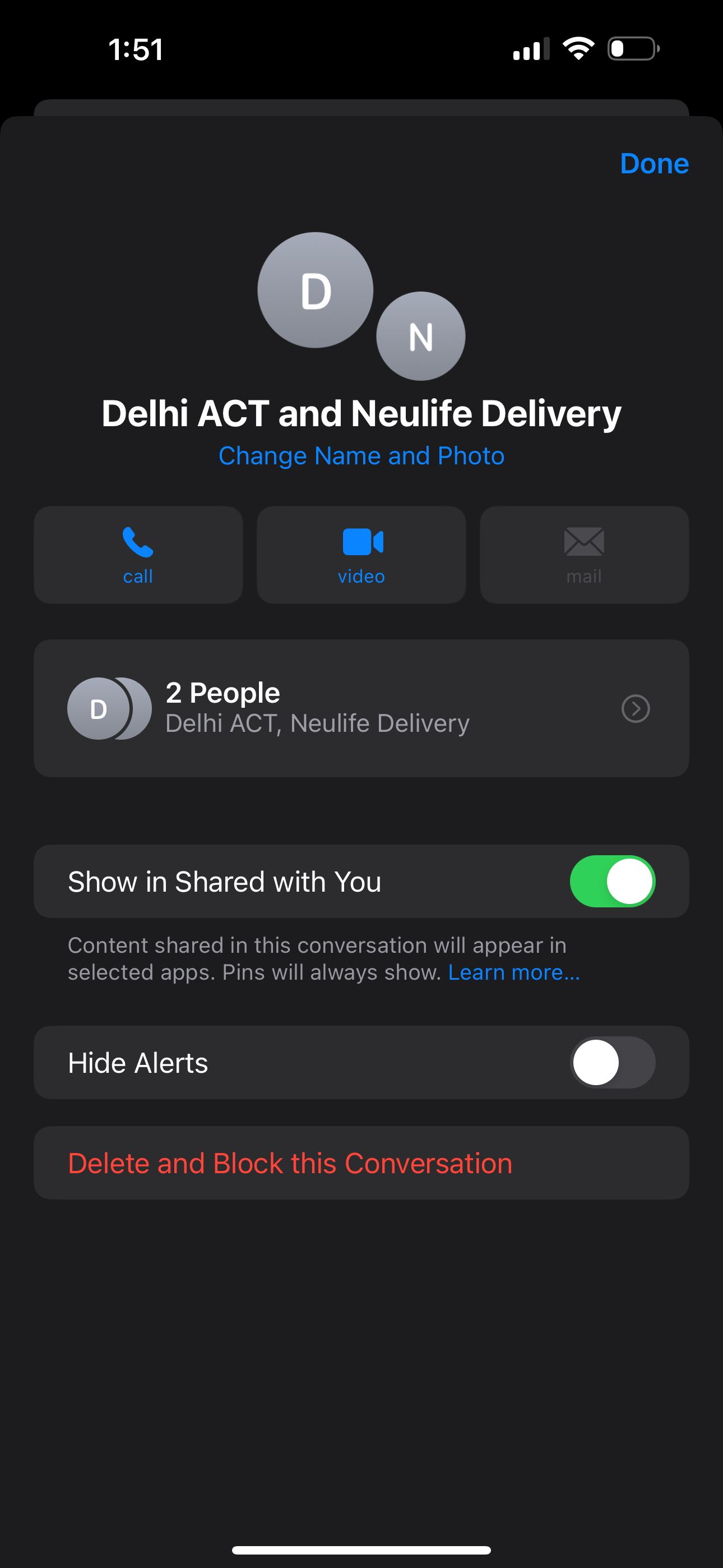The height and width of the screenshot is (1568, 723).
Task: Tap the battery indicator in the status bar
Action: tap(631, 49)
